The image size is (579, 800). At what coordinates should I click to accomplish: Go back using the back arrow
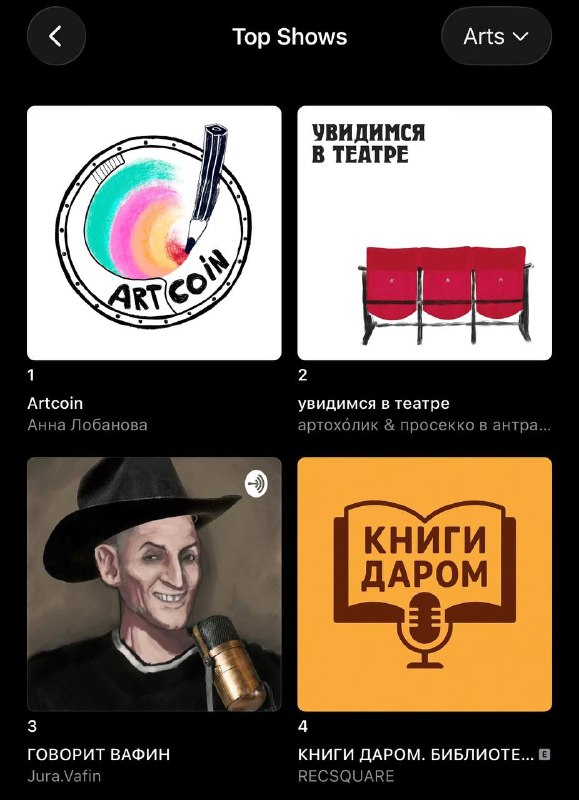pos(56,37)
